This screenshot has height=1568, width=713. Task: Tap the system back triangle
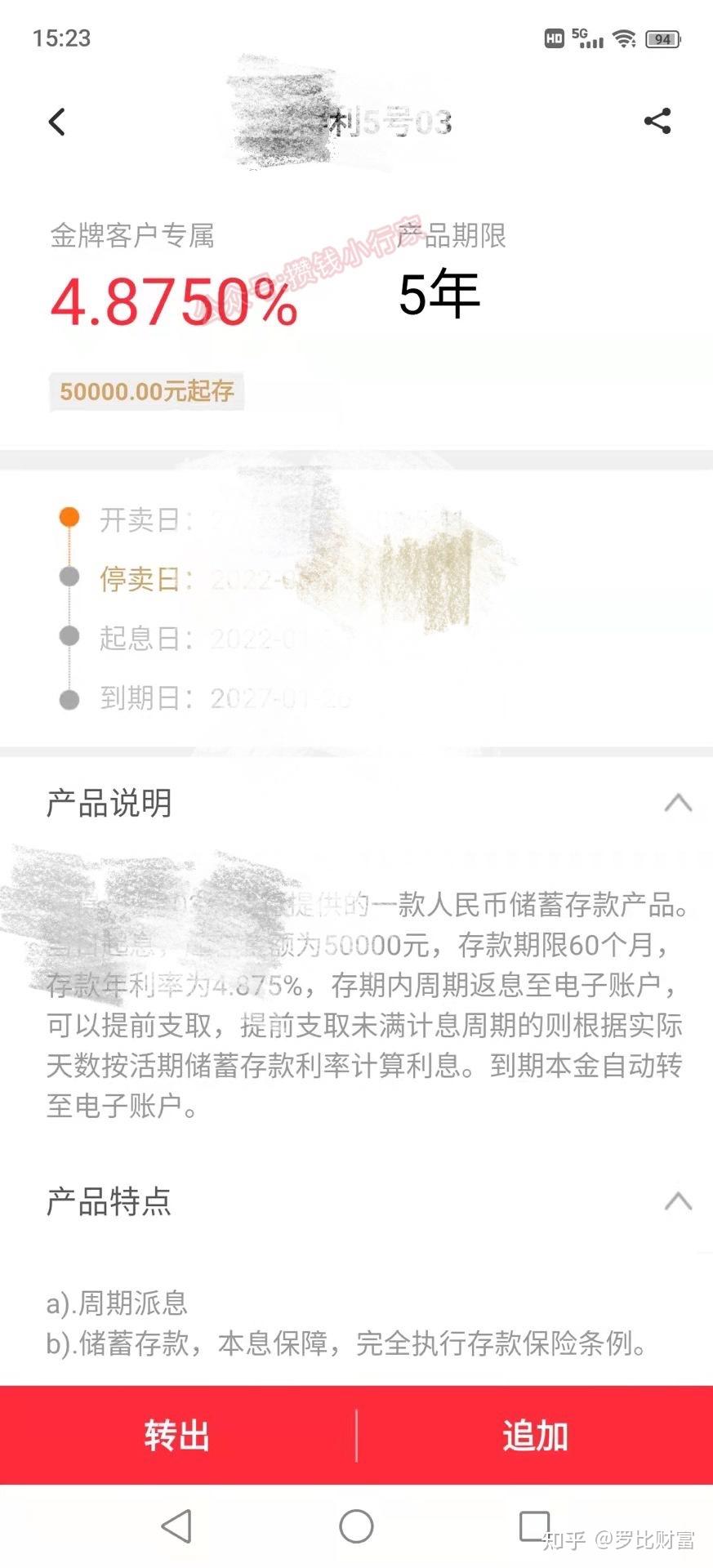point(177,1526)
